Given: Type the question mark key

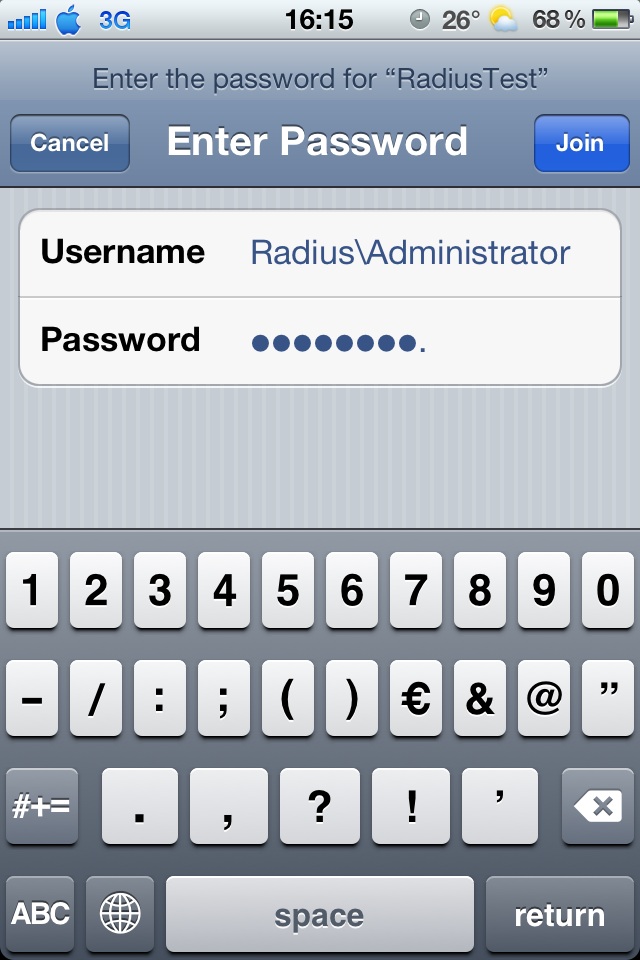Looking at the screenshot, I should [x=320, y=805].
